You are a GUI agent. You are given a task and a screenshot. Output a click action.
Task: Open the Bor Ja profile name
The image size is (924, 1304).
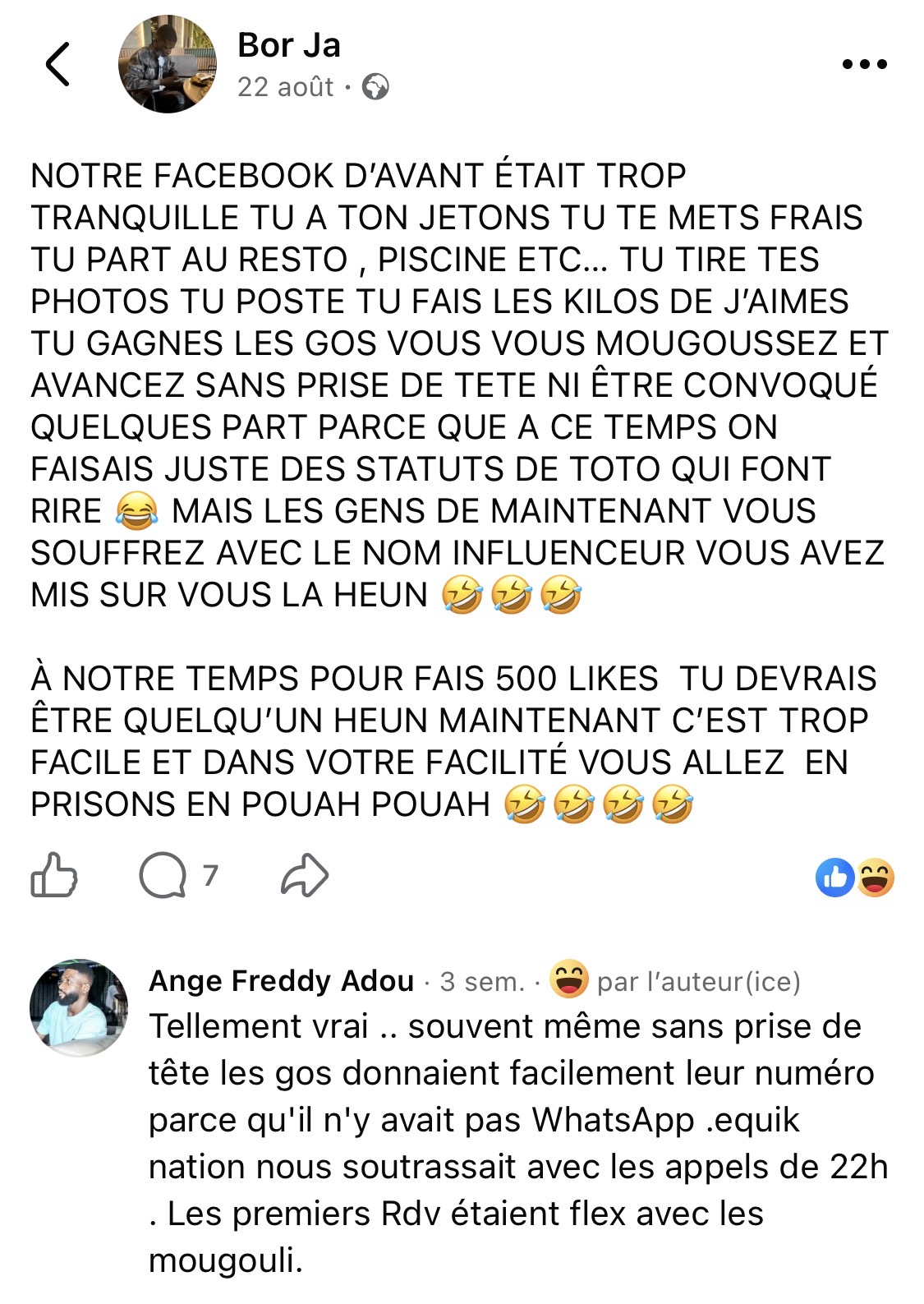pyautogui.click(x=289, y=45)
